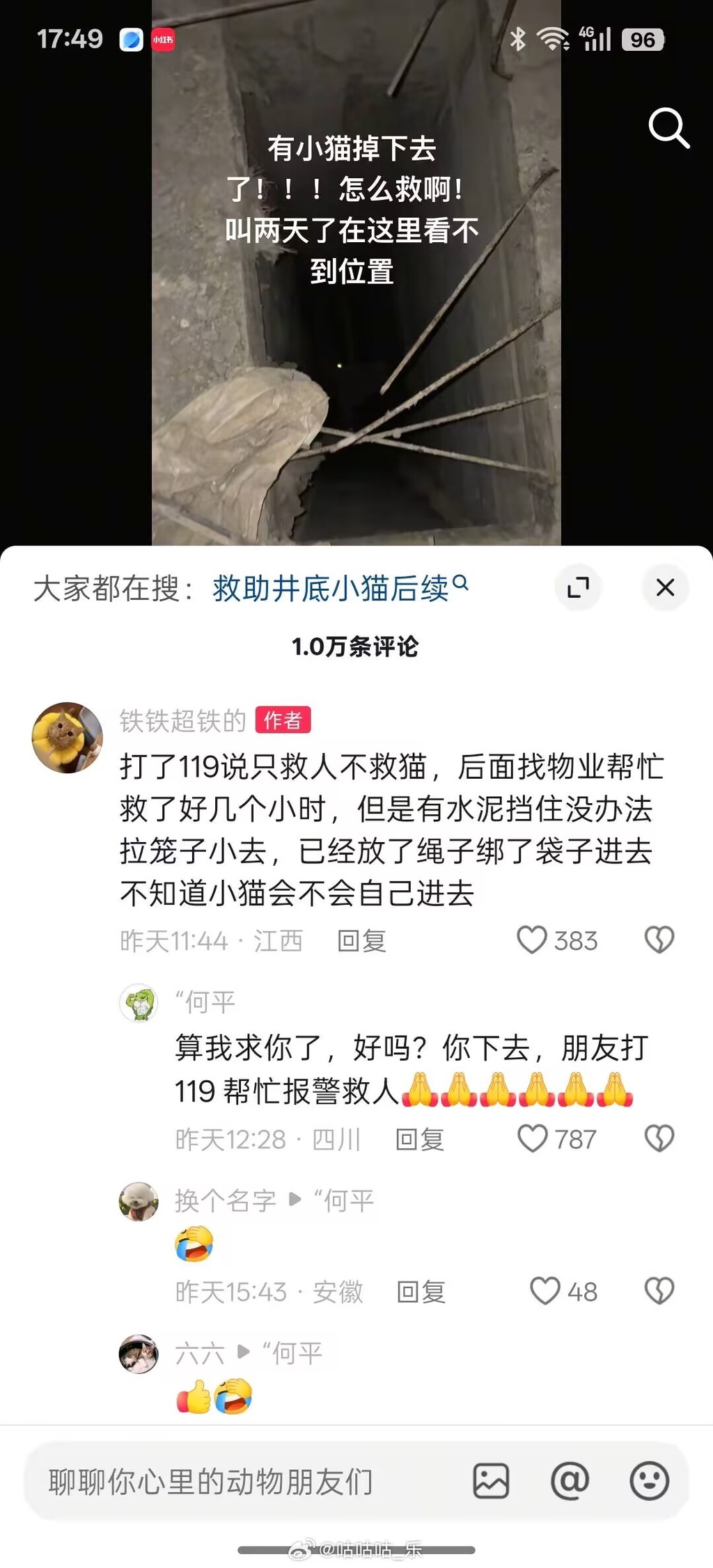Tap the search magnifier over the video

[668, 128]
